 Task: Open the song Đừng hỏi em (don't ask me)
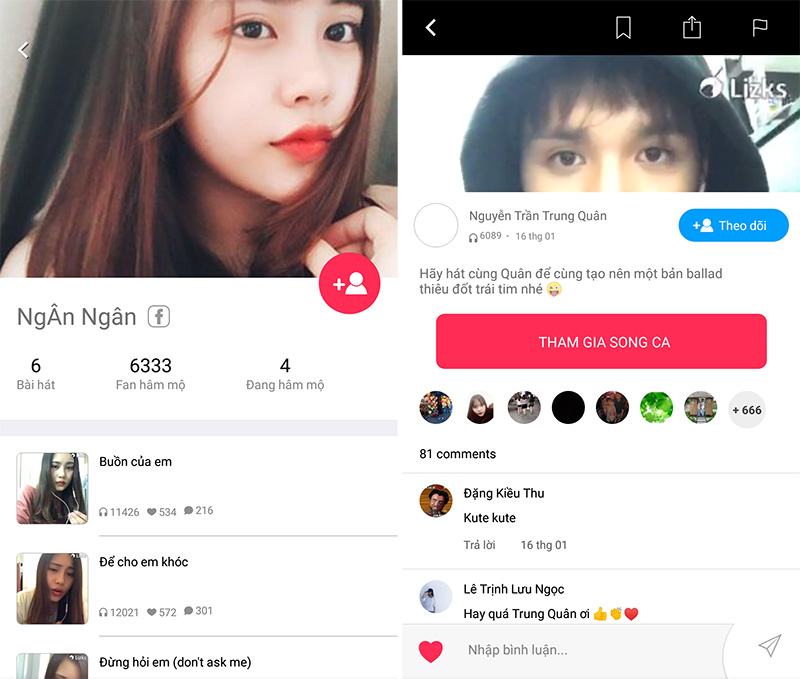pyautogui.click(x=175, y=662)
